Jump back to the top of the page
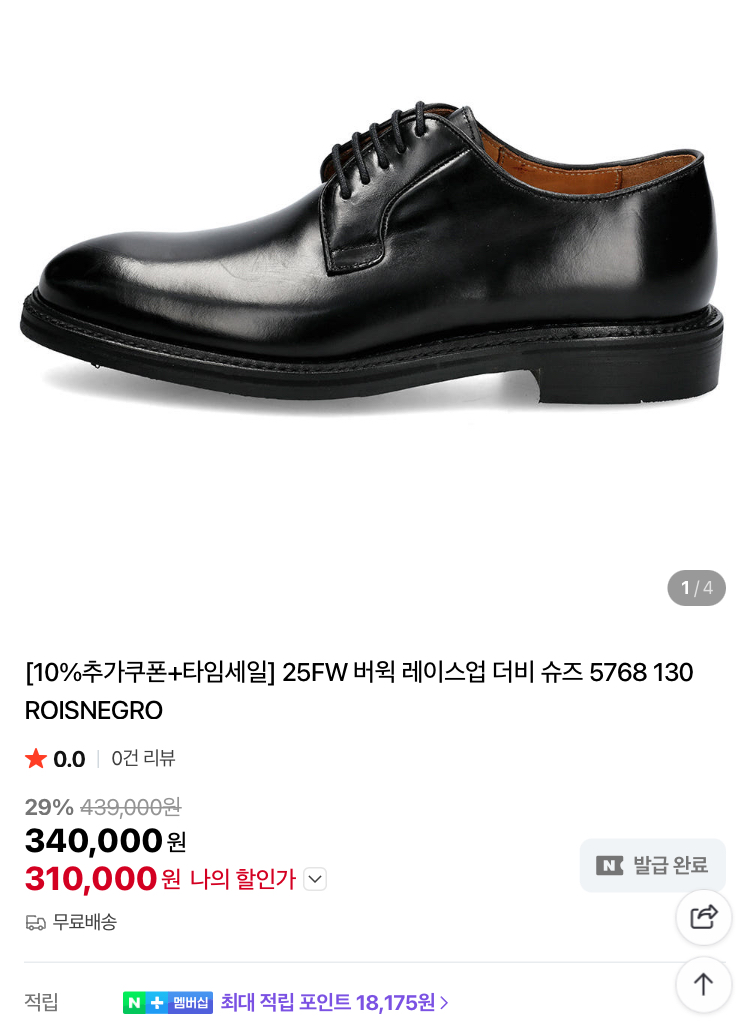The height and width of the screenshot is (1028, 750). pyautogui.click(x=704, y=984)
